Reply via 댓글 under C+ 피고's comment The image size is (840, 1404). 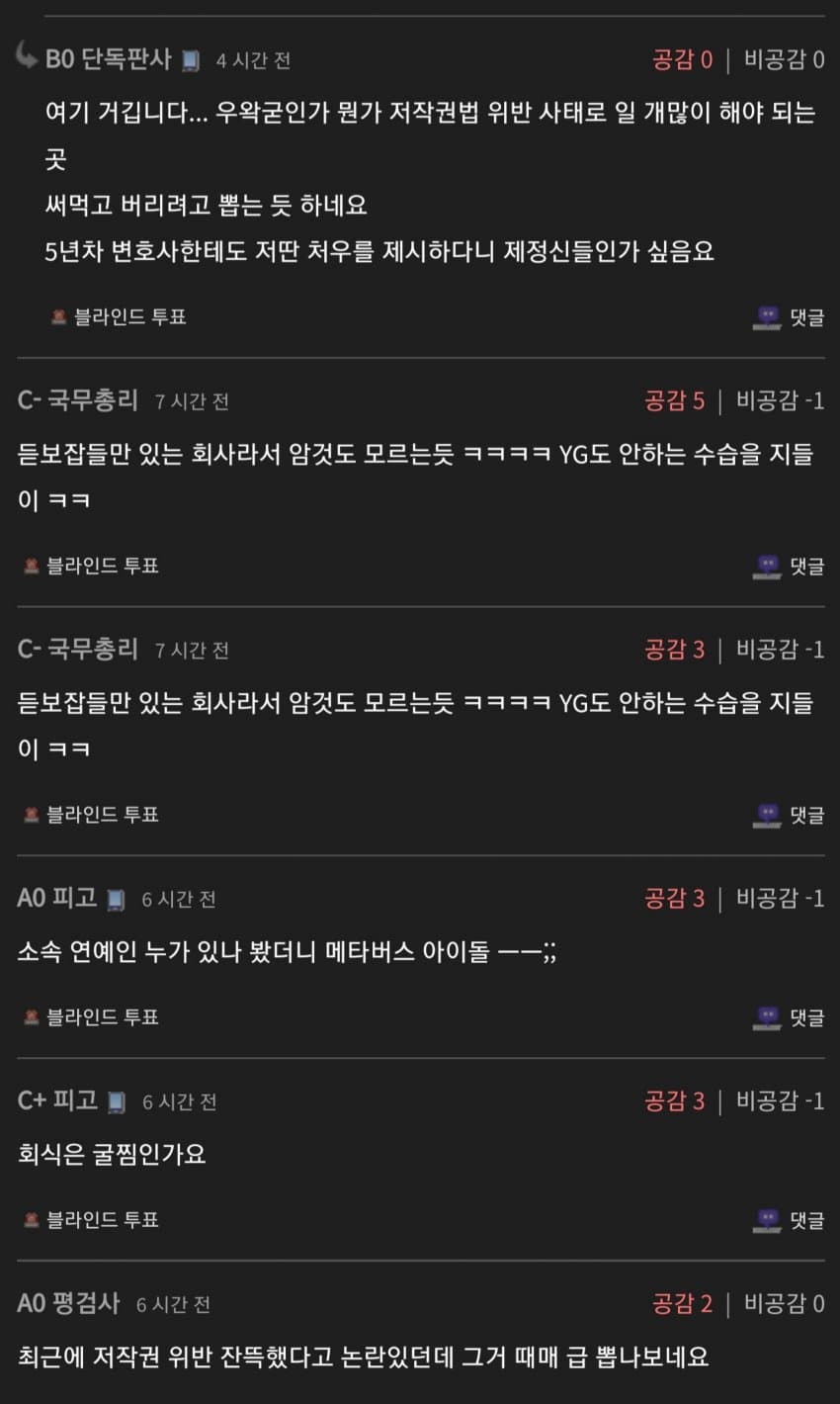click(x=789, y=1220)
